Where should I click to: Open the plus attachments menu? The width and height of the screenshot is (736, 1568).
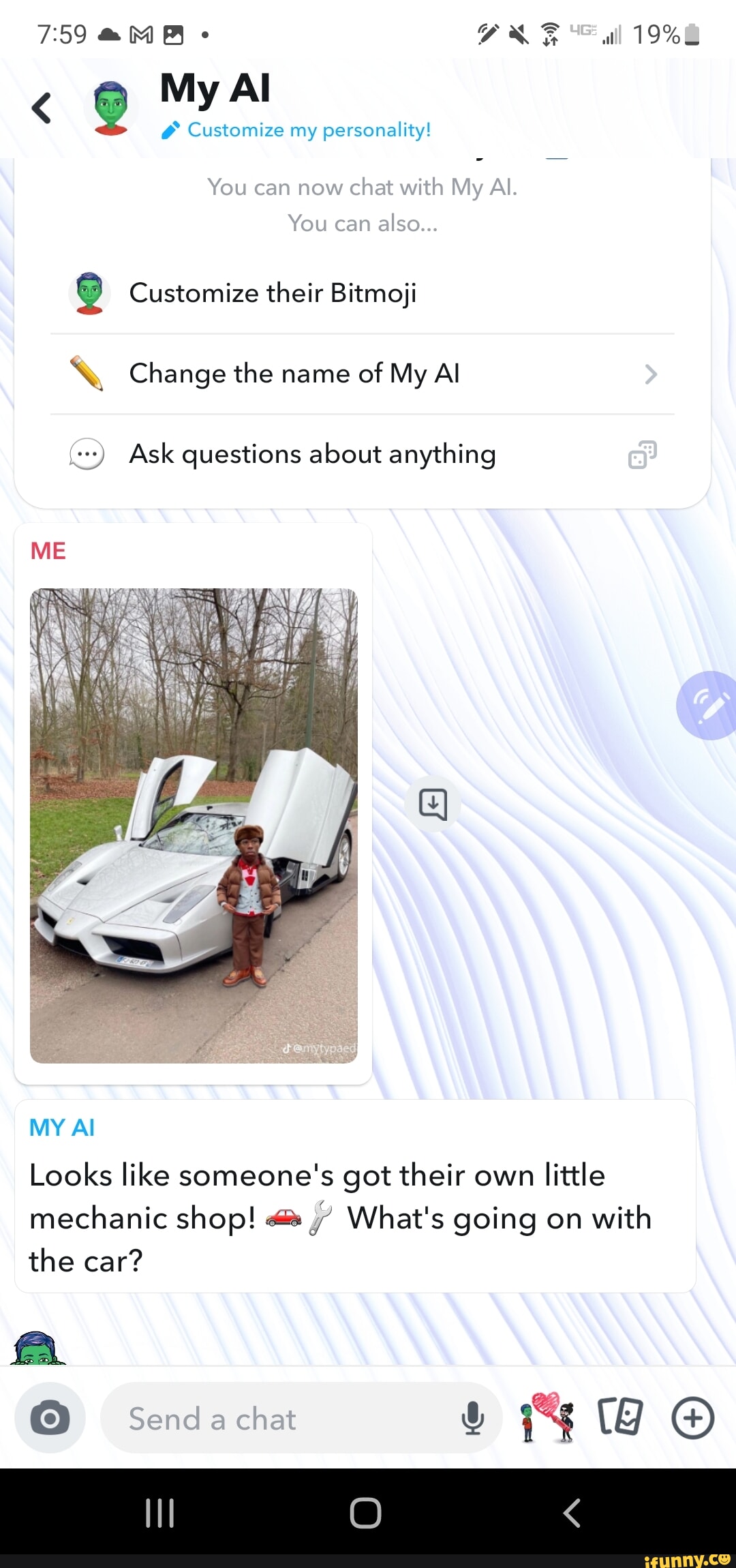pos(692,1418)
